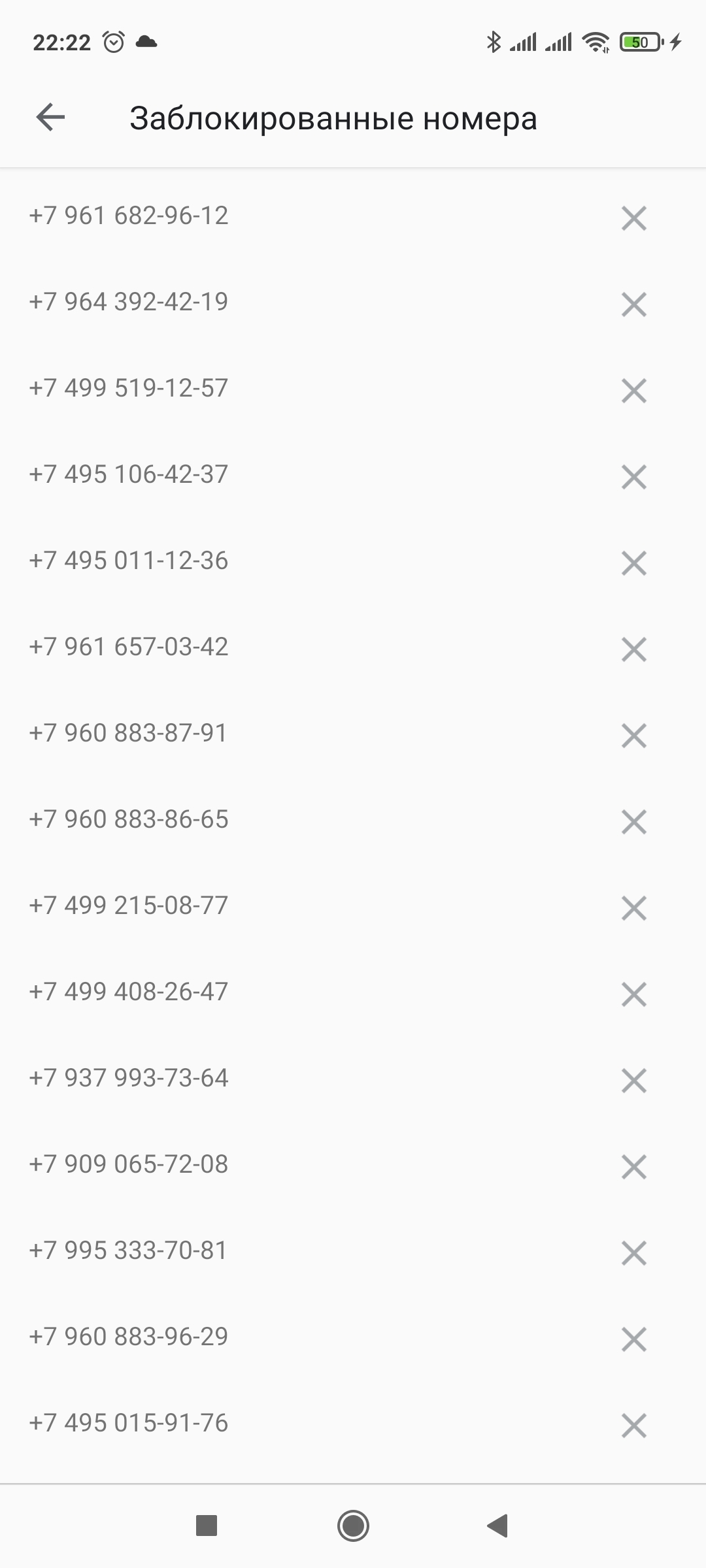Screen dimensions: 706x1568
Task: Remove +7 495 015-91-76 from blocked list
Action: 633,1426
